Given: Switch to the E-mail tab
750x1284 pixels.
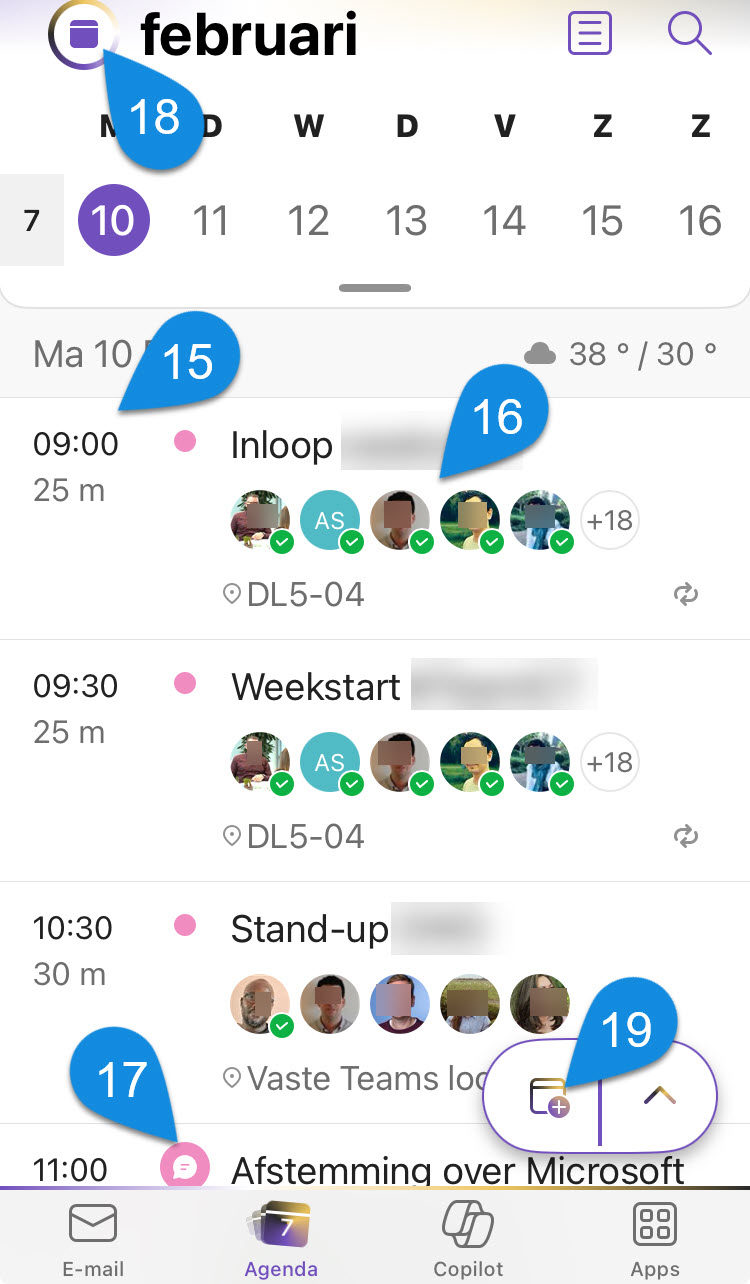Looking at the screenshot, I should (93, 1240).
